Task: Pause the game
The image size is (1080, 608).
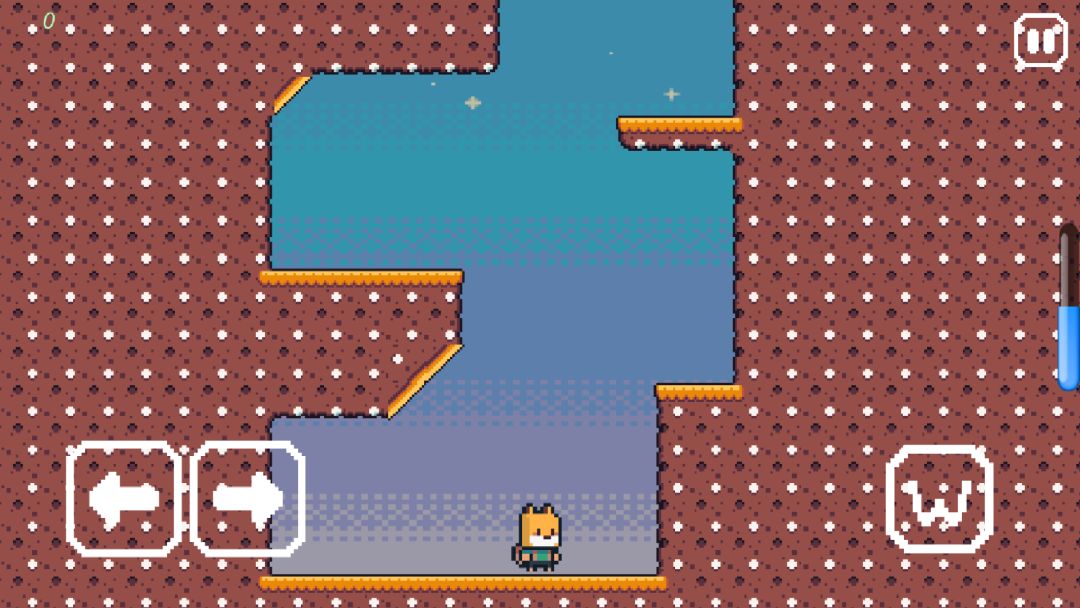Action: [1041, 41]
